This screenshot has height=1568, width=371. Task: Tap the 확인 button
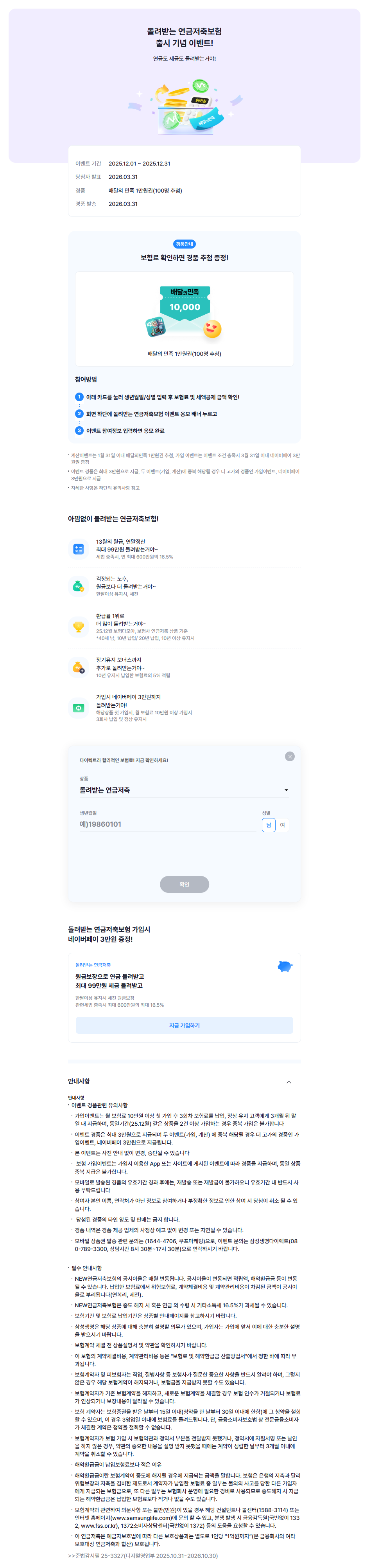coord(184,884)
